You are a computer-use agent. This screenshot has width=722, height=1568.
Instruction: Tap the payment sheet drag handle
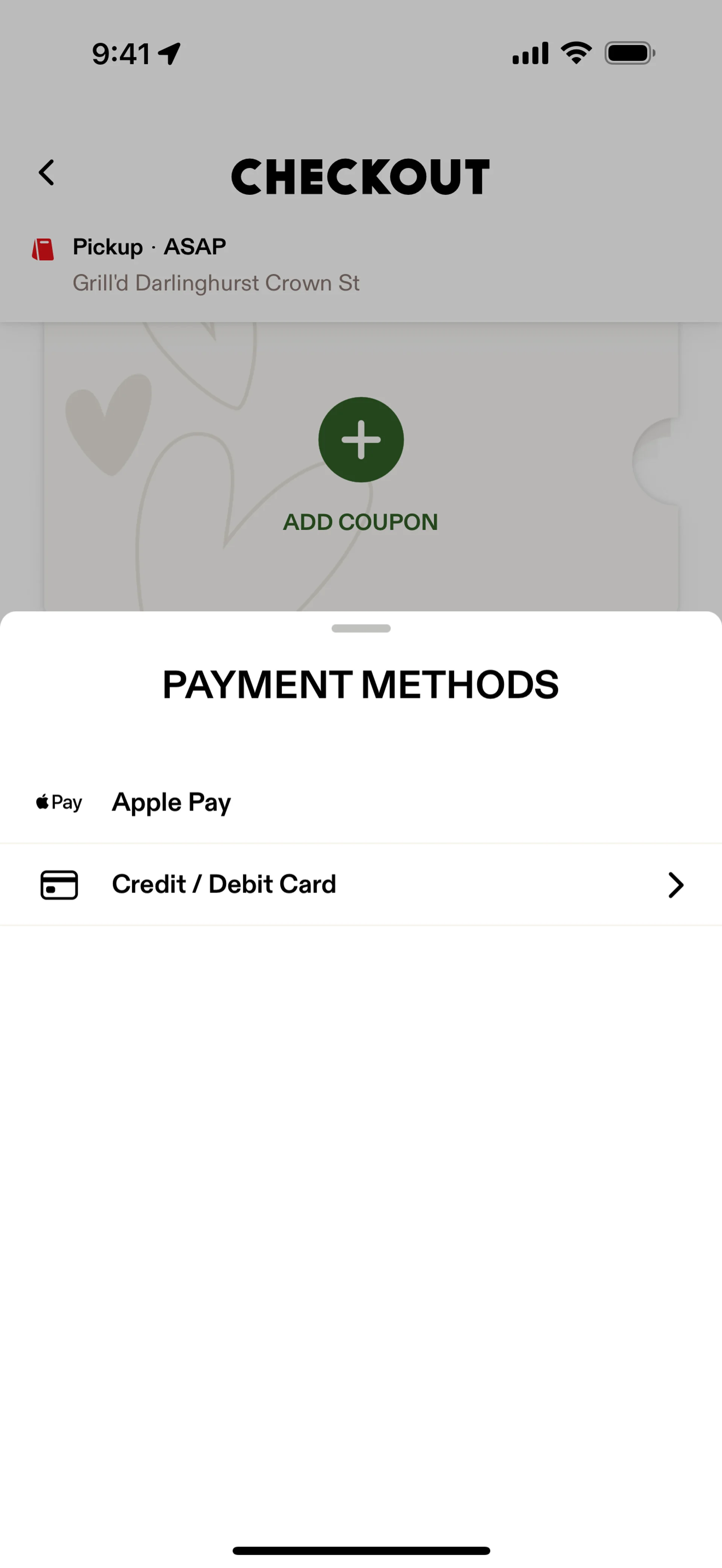[x=360, y=628]
